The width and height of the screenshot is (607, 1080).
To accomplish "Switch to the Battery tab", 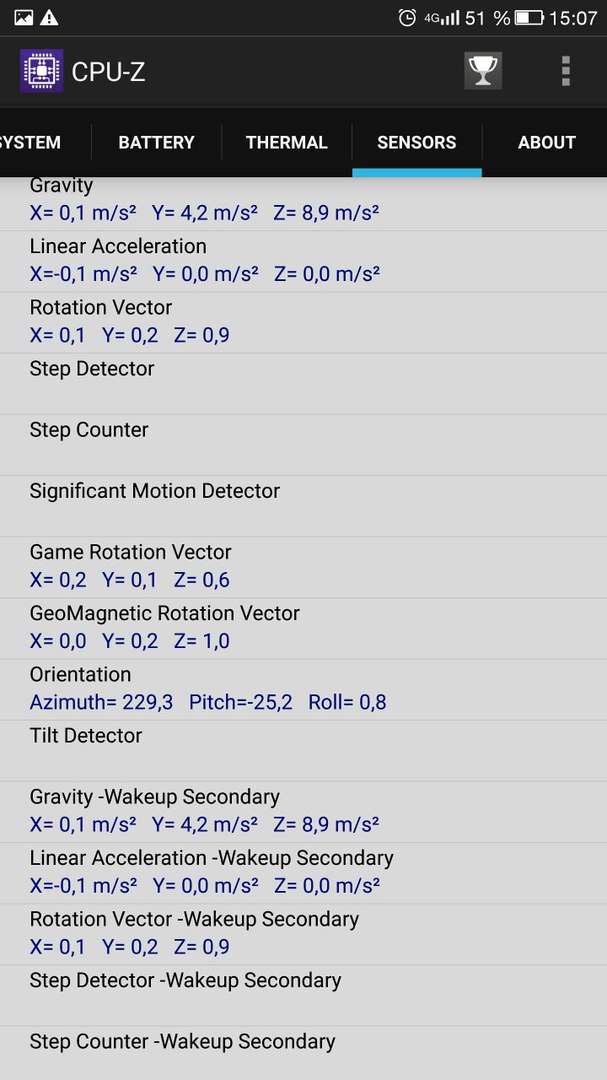I will (156, 143).
